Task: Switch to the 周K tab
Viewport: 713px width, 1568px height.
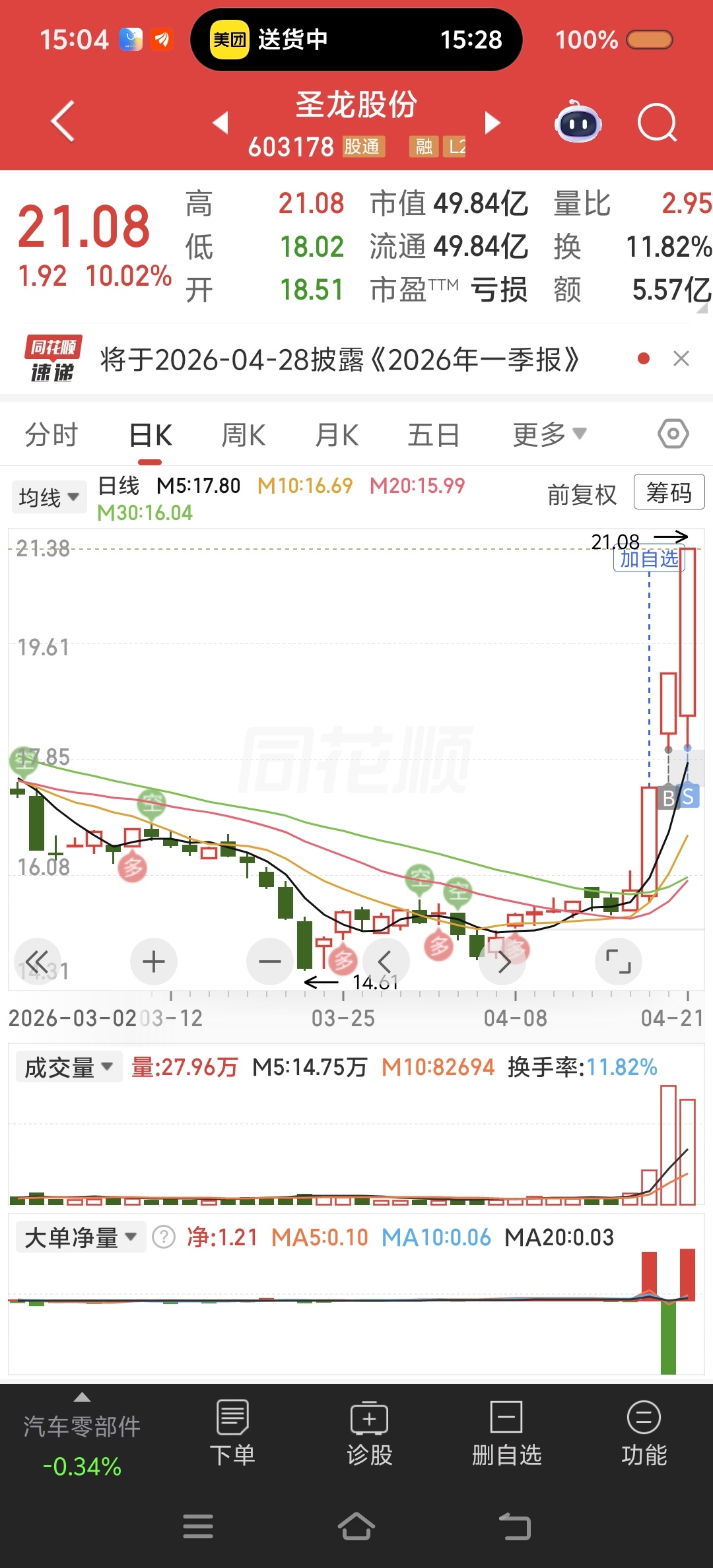Action: pos(243,435)
